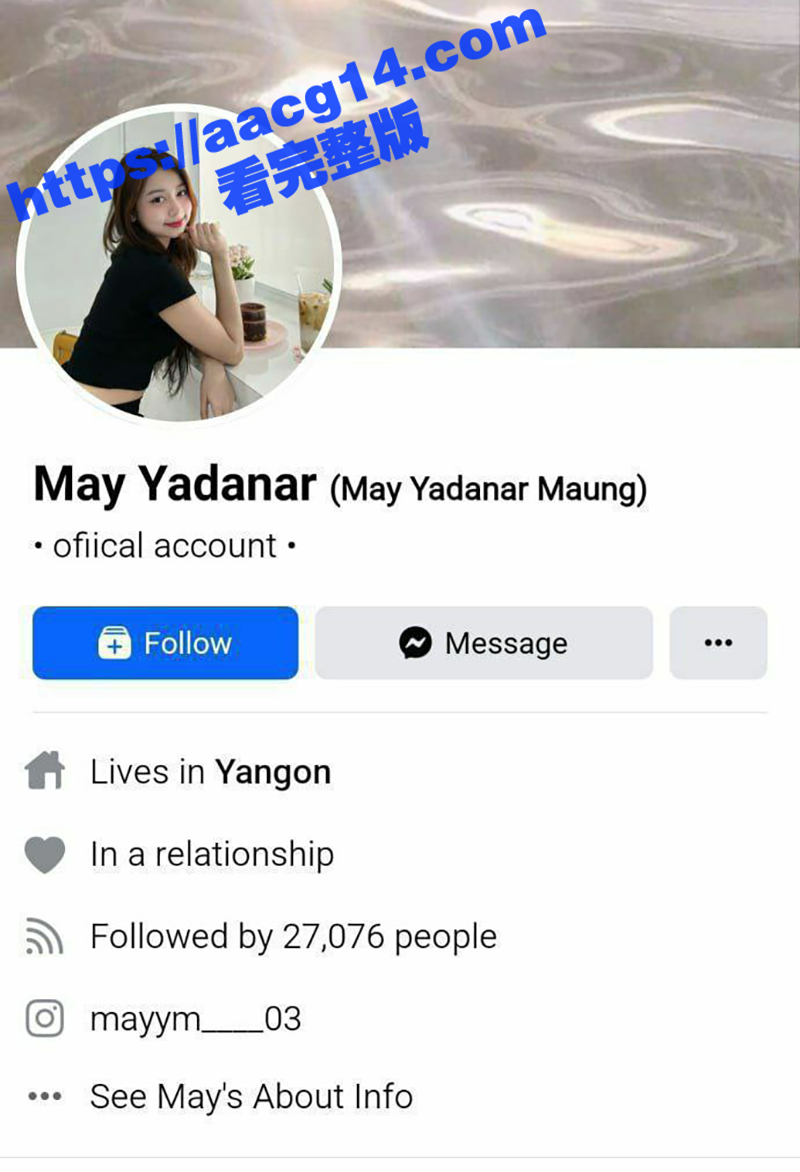Click the profile name May Yadanar
The width and height of the screenshot is (800, 1172).
[172, 486]
